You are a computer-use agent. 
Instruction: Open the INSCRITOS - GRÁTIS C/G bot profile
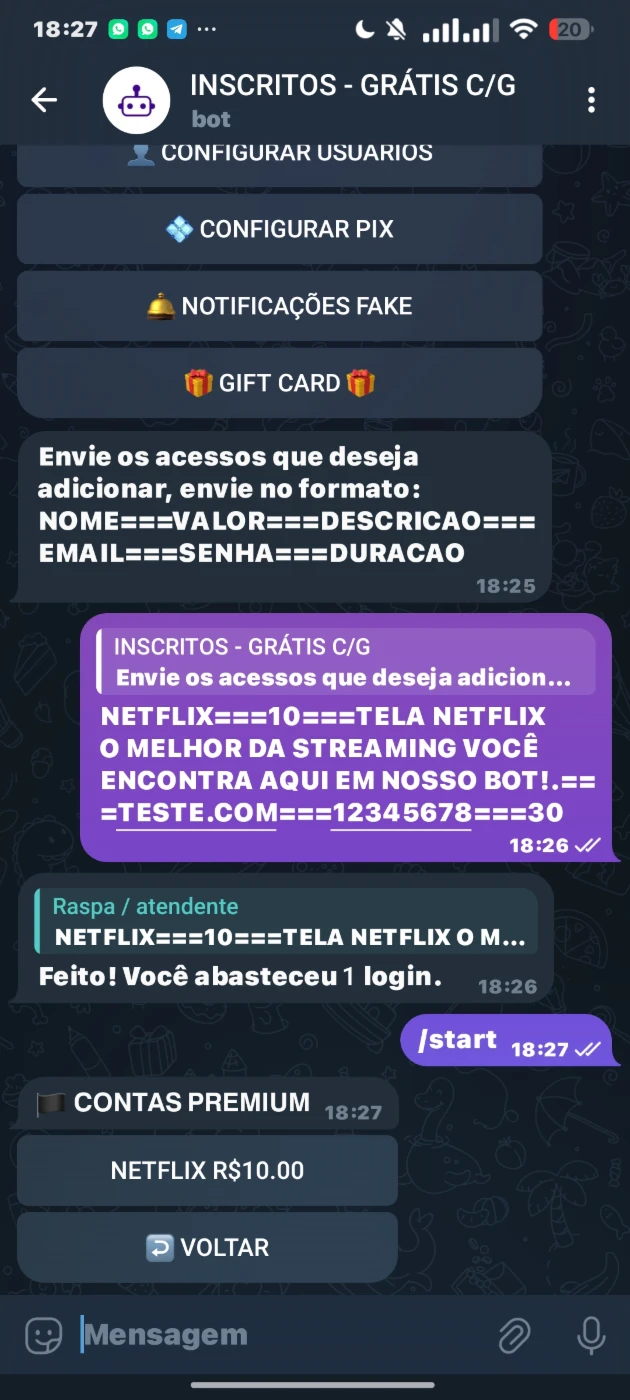coord(353,100)
